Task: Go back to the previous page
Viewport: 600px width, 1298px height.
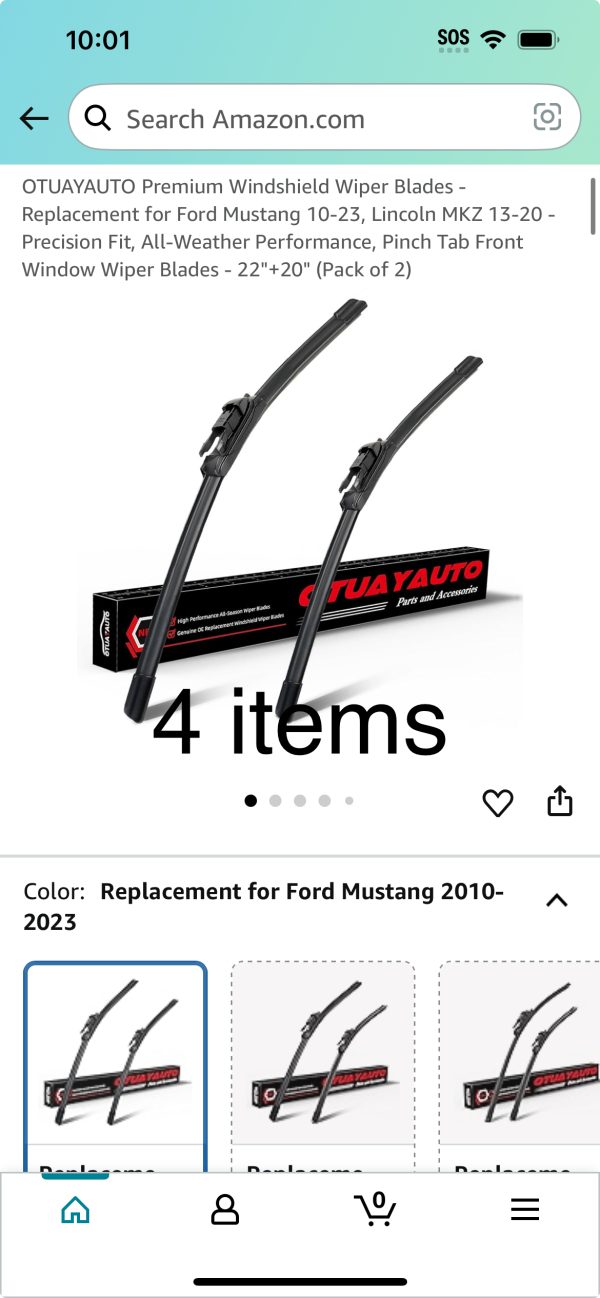Action: [34, 119]
